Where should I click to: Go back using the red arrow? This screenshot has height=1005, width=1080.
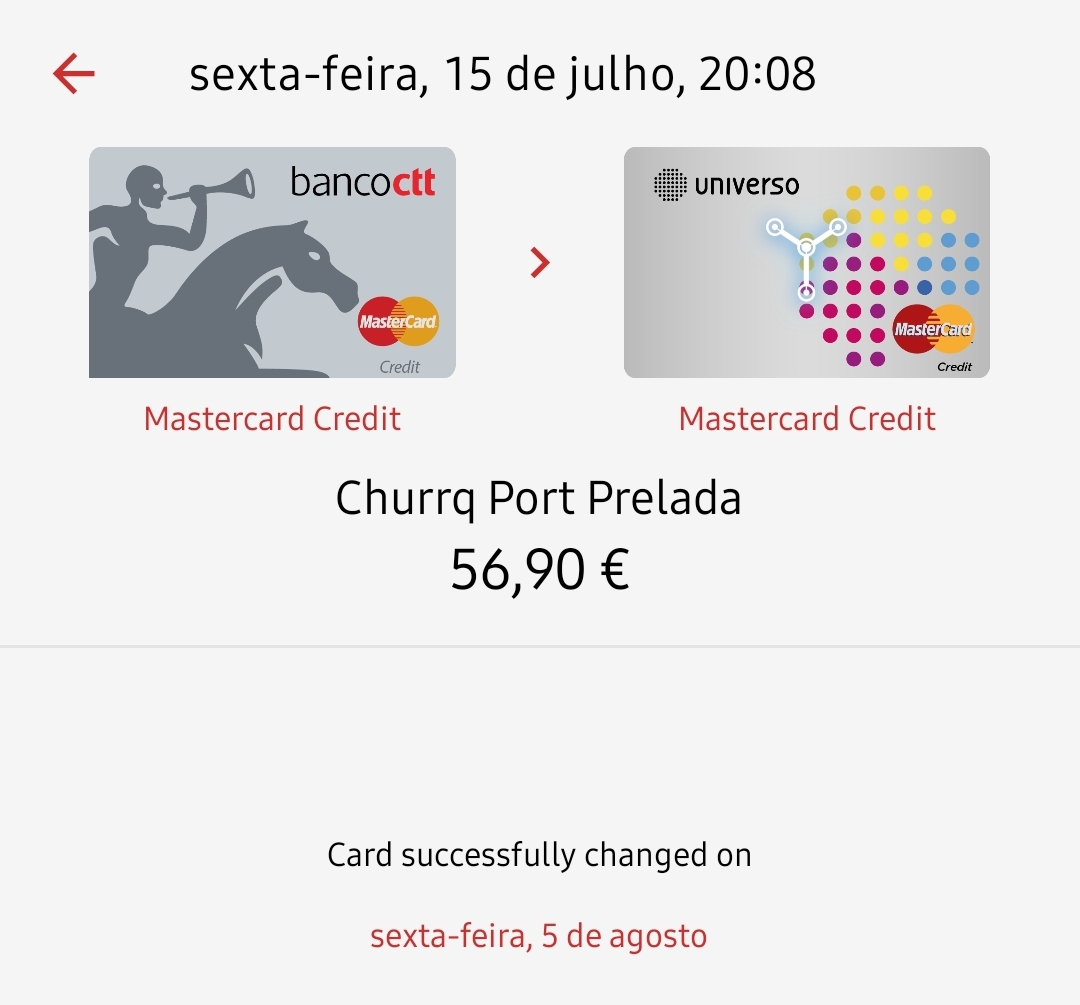tap(73, 74)
